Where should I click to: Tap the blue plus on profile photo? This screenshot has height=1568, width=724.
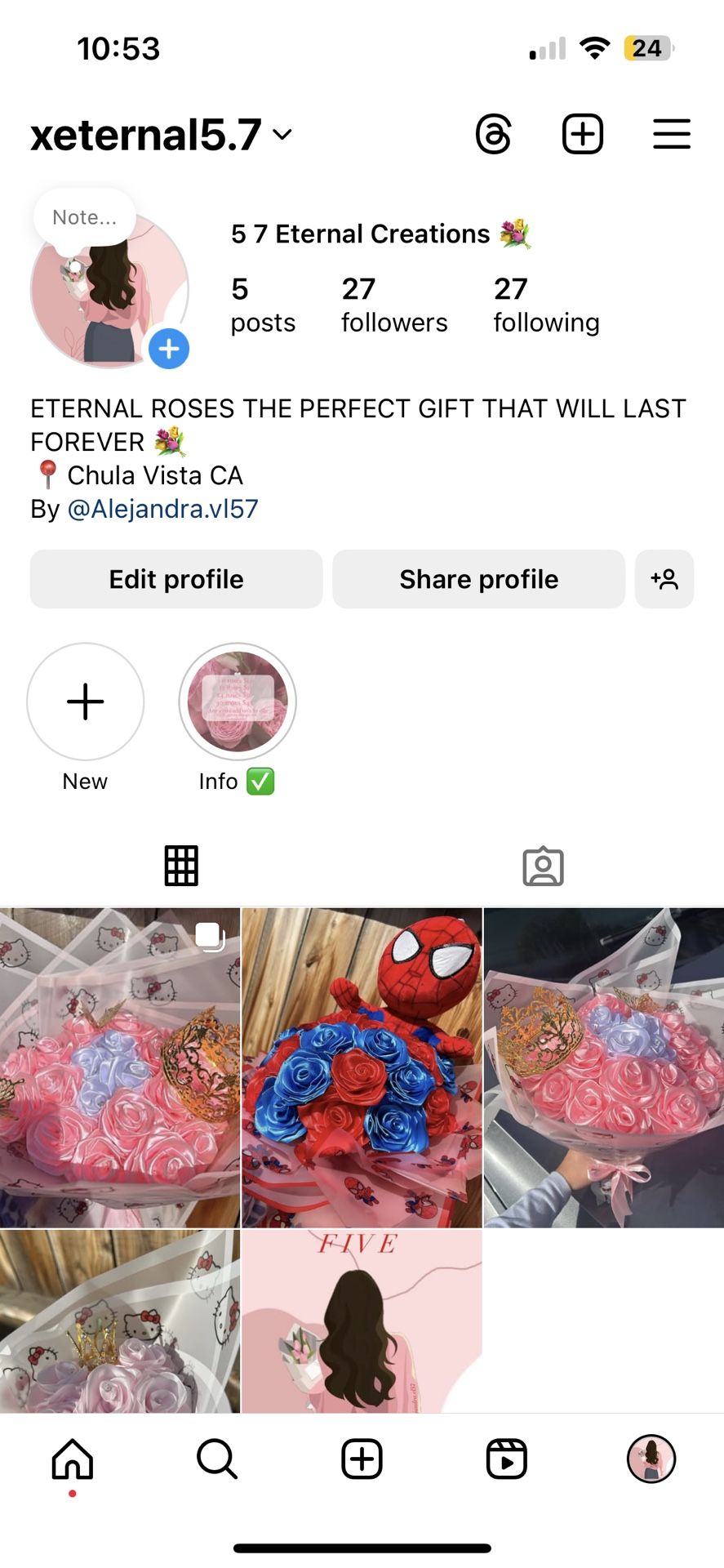click(169, 349)
